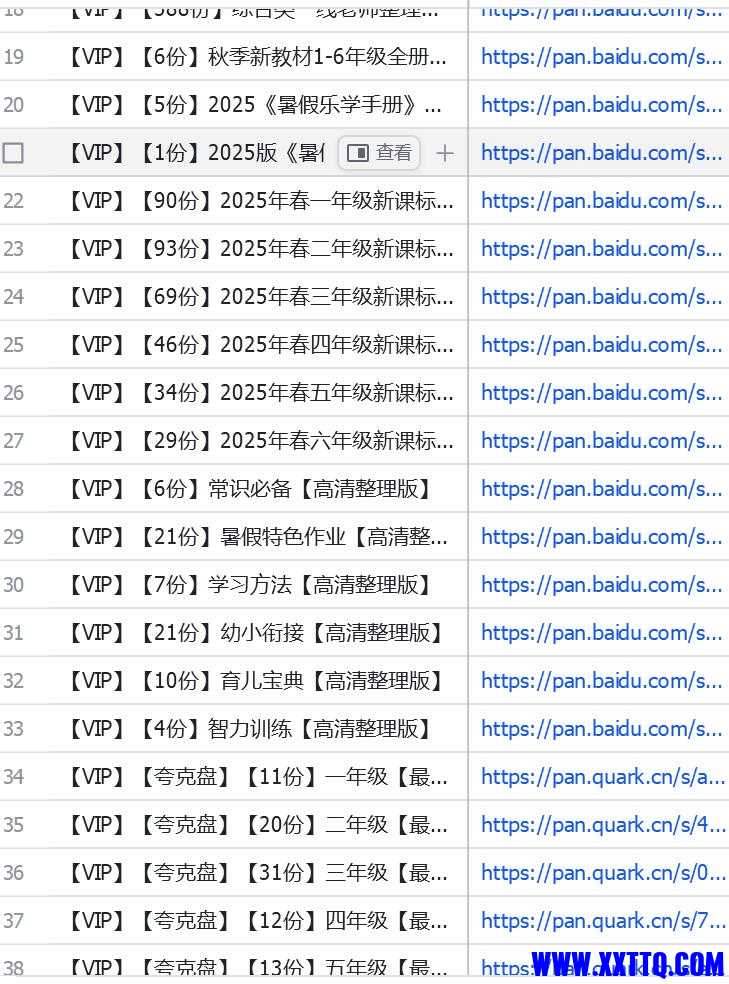The width and height of the screenshot is (729, 984).
Task: Tap the plus icon beside 查看
Action: 445,153
